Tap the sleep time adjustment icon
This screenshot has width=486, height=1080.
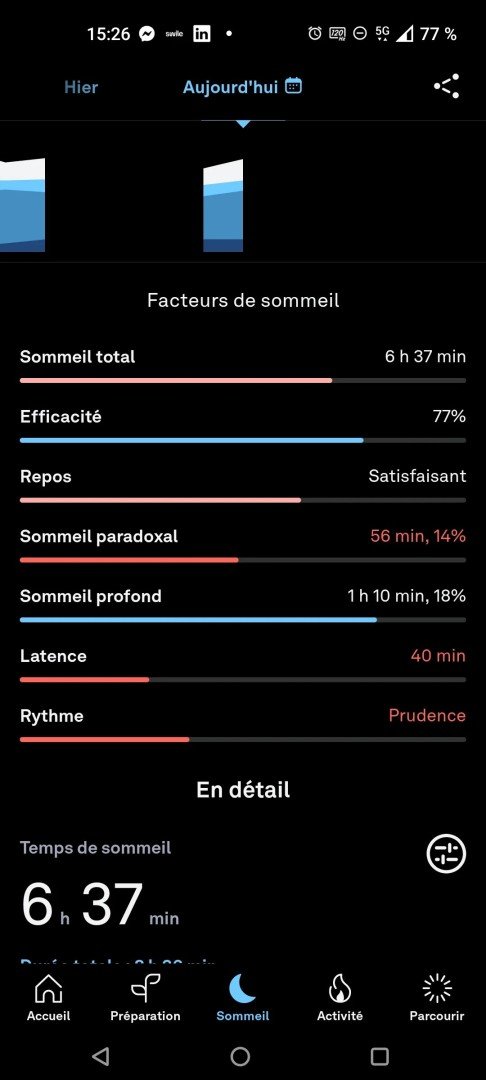pos(446,854)
